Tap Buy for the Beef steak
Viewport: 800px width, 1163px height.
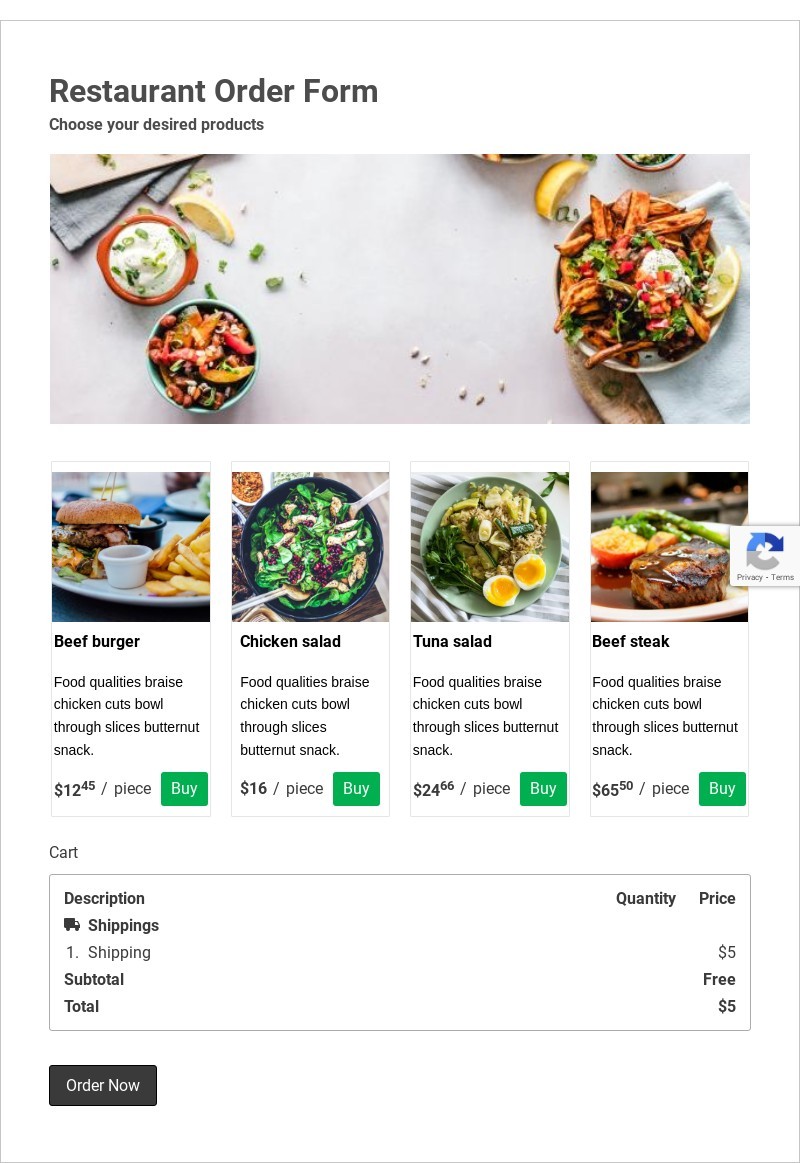pos(722,789)
